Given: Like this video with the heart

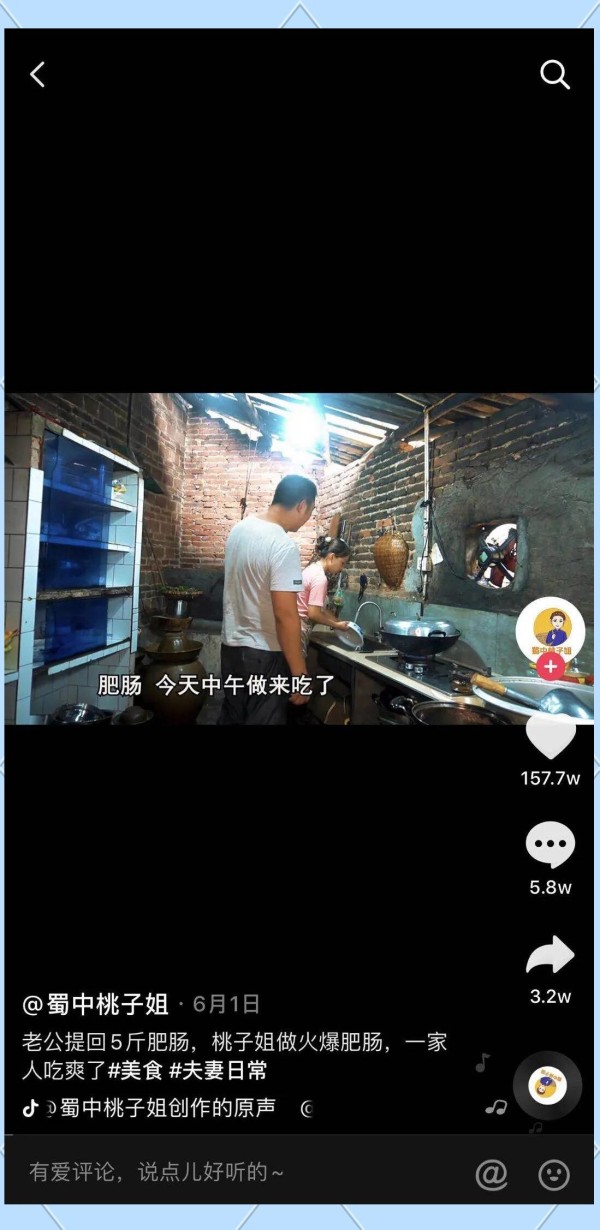Looking at the screenshot, I should pyautogui.click(x=550, y=737).
